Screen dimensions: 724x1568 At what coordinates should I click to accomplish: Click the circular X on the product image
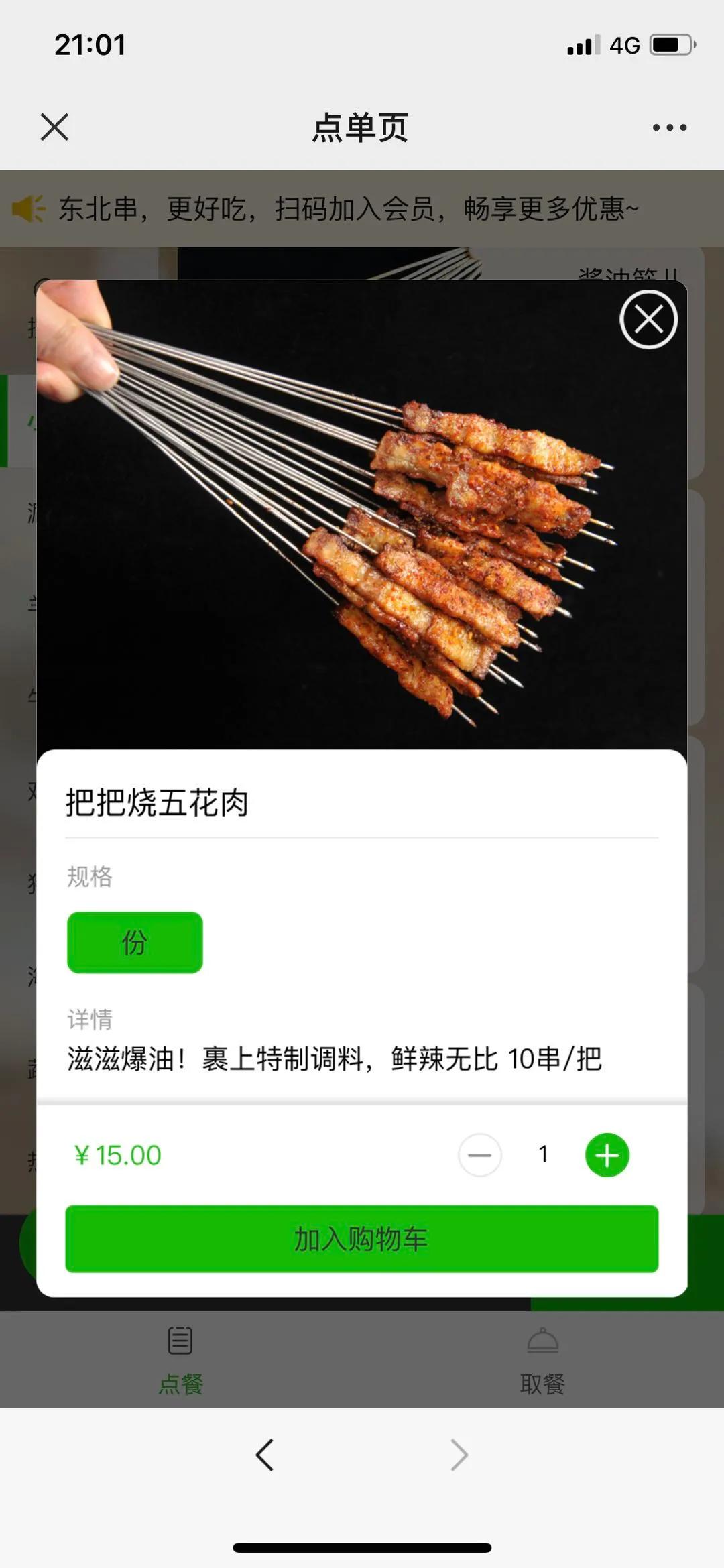pos(648,320)
